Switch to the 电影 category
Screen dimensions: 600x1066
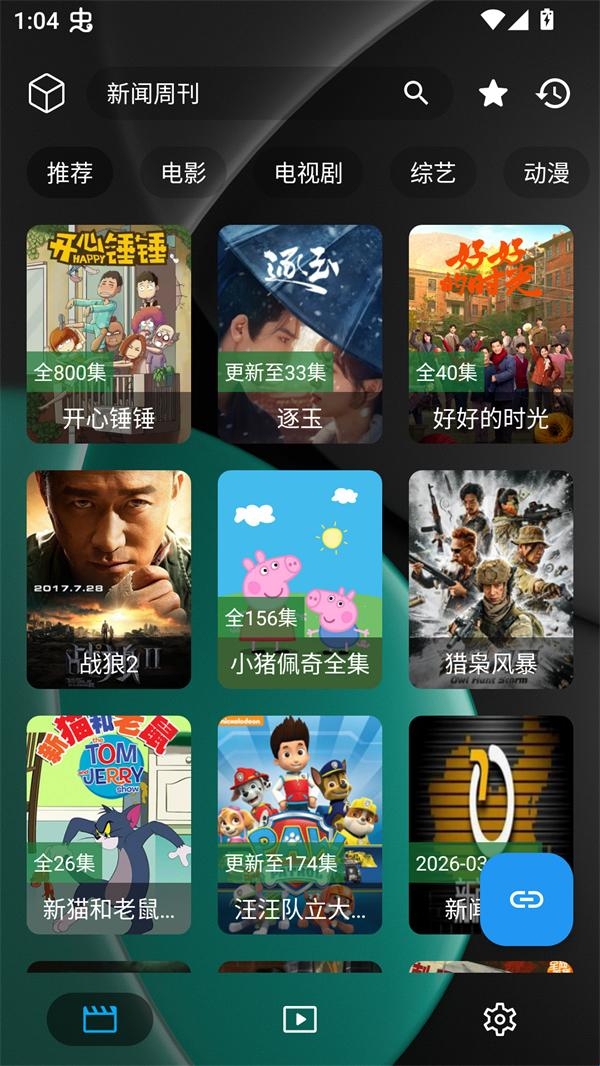point(183,173)
